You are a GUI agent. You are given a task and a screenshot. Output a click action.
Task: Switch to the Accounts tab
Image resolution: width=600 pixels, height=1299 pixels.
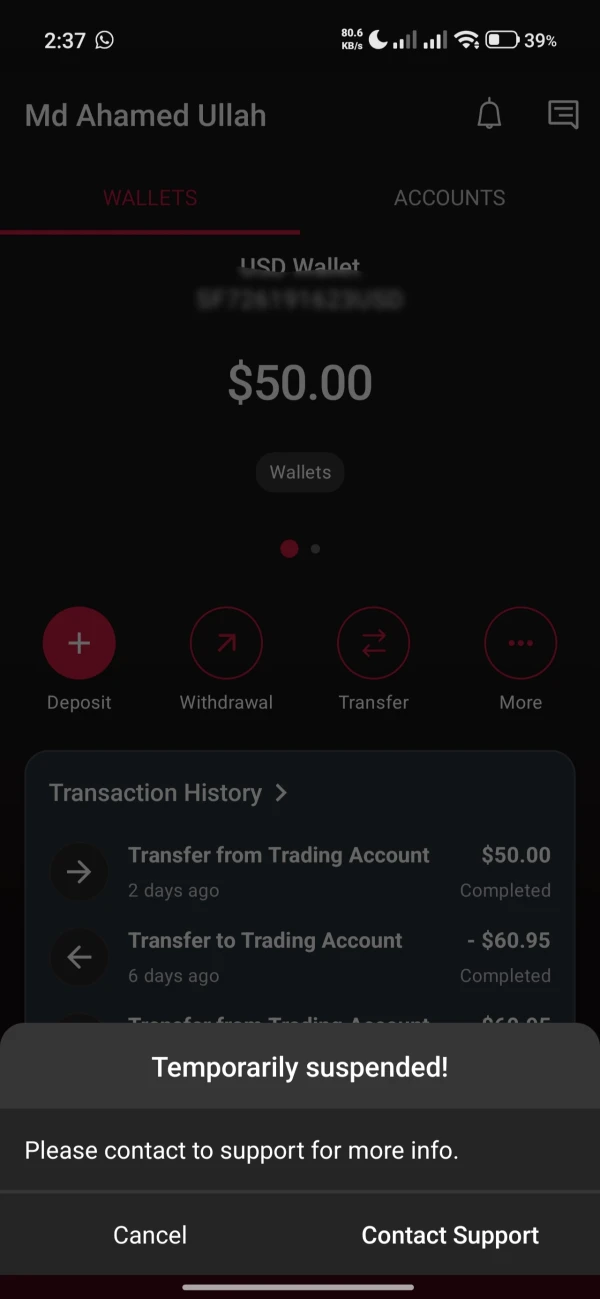point(450,198)
